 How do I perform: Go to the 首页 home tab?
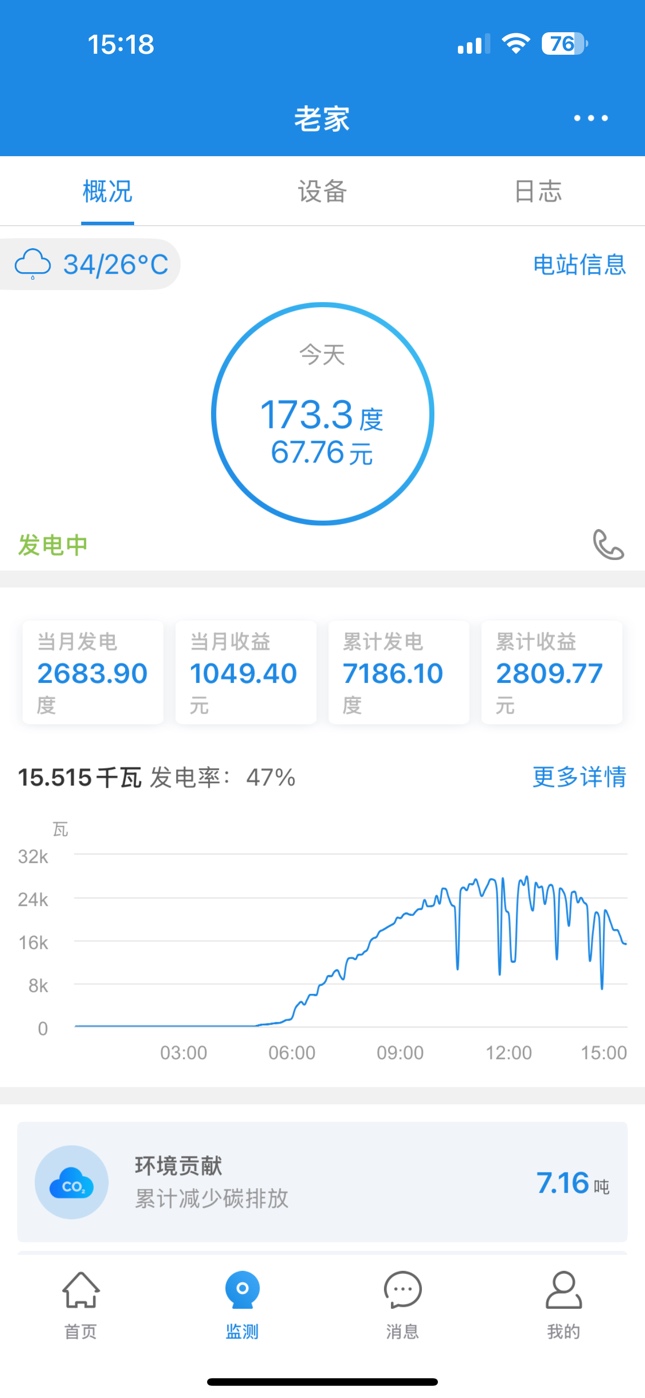coord(81,1304)
